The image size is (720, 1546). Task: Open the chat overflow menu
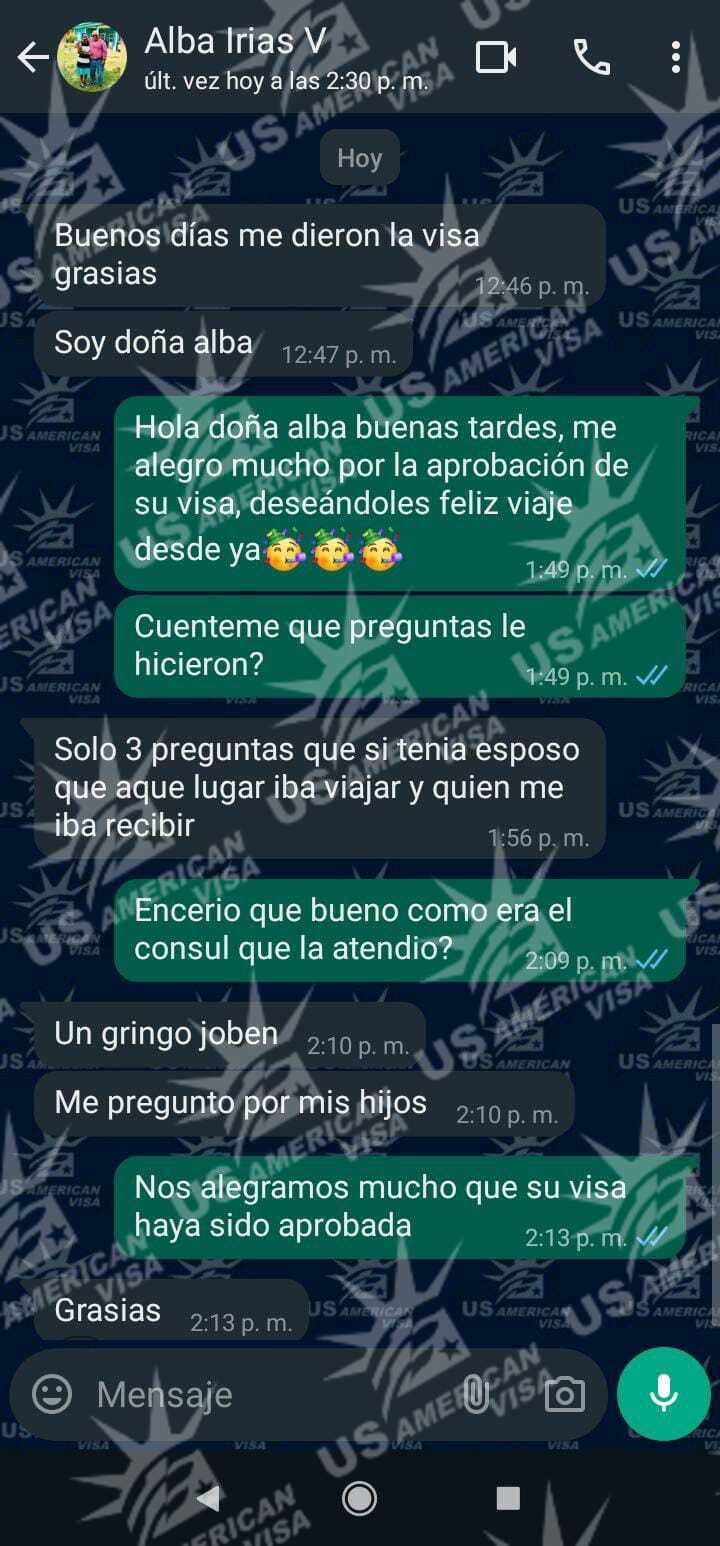click(x=676, y=57)
